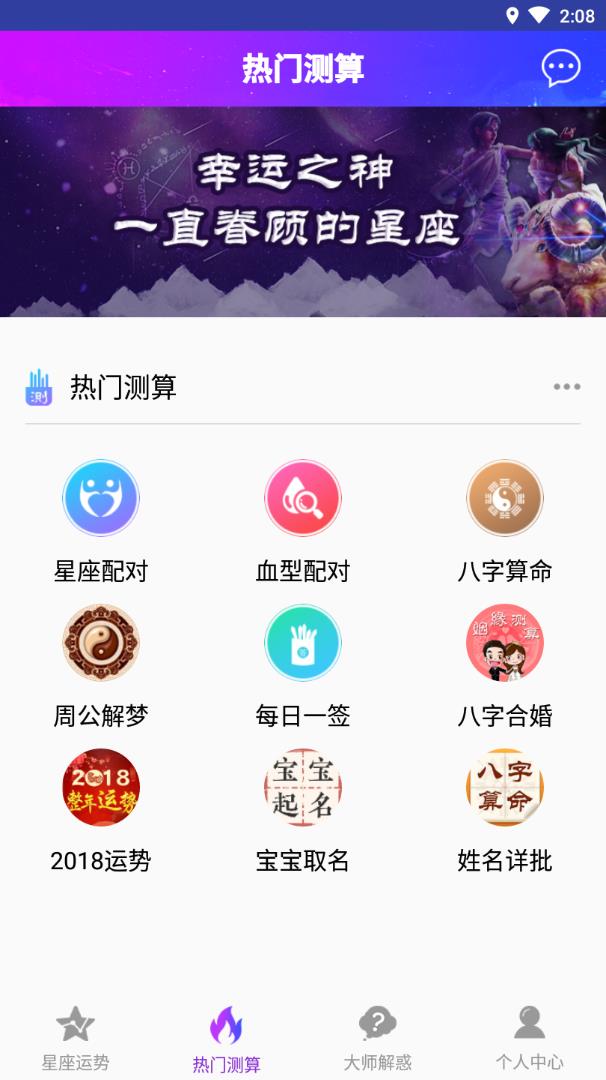The height and width of the screenshot is (1080, 606).
Task: Switch to 个人中心 profile tab
Action: coord(529,1037)
